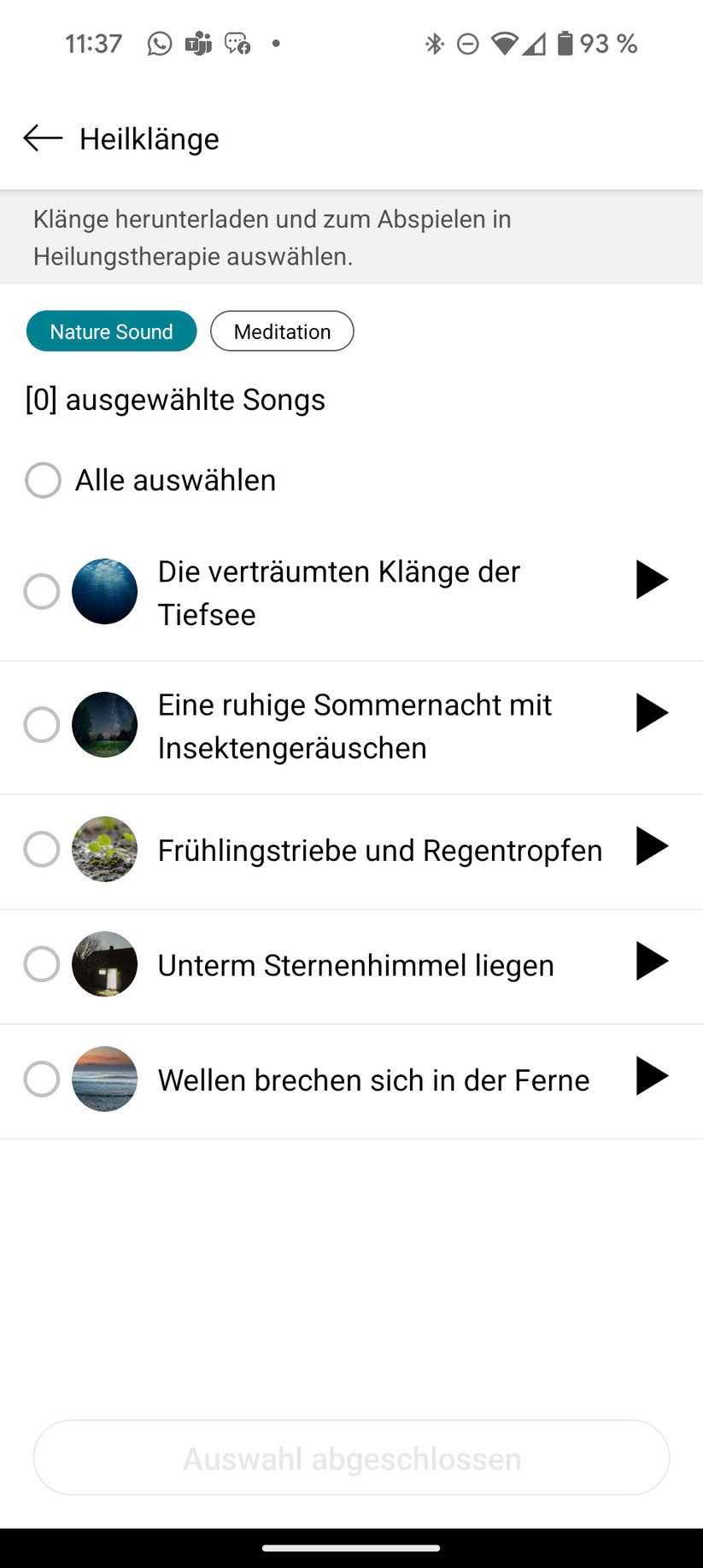Play "Wellen brechen sich in der Ferne"
703x1568 pixels.
coord(652,1076)
